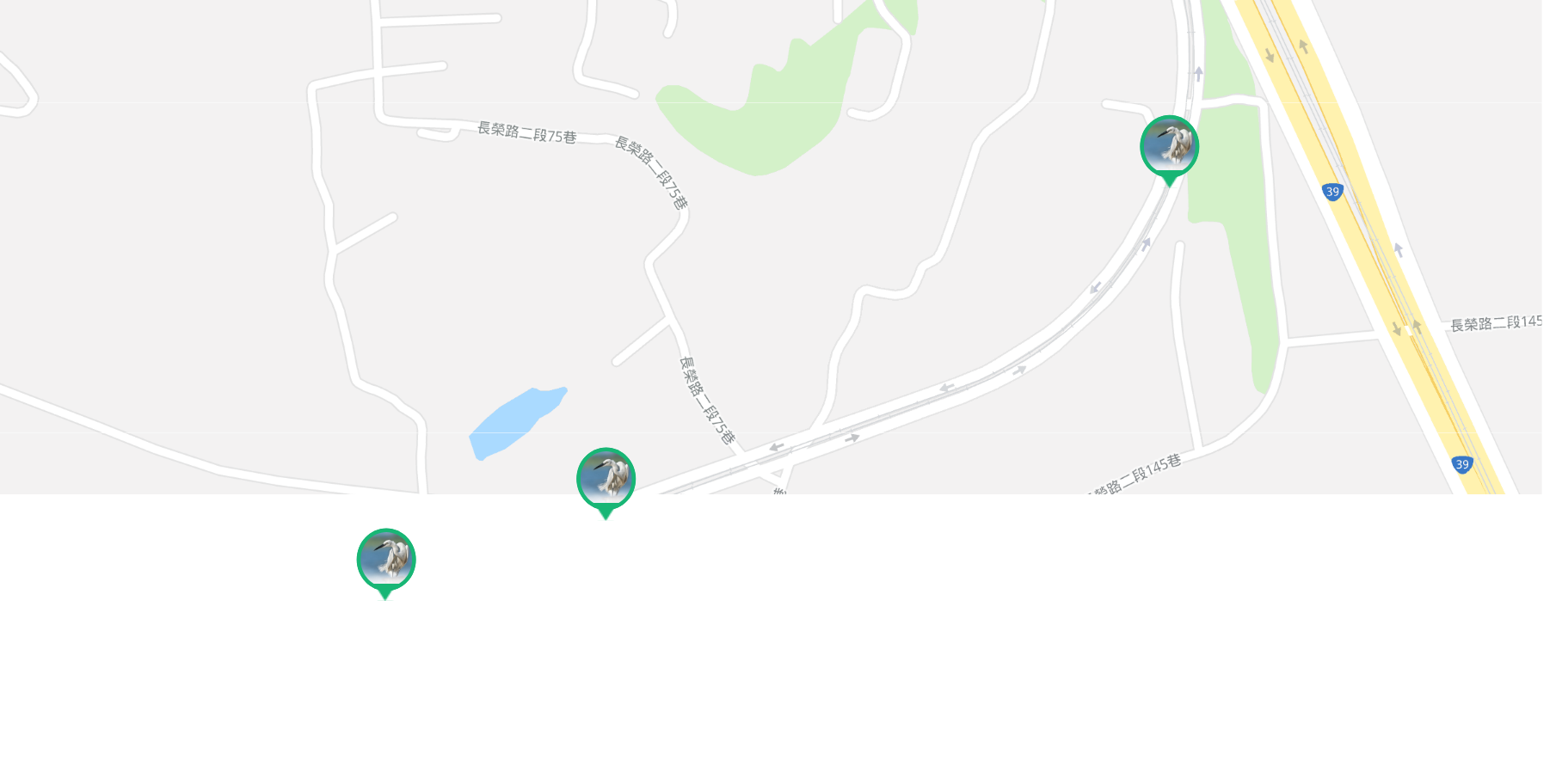The image size is (1556, 784).
Task: Tap the bird marker on the blank white area
Action: click(x=386, y=560)
